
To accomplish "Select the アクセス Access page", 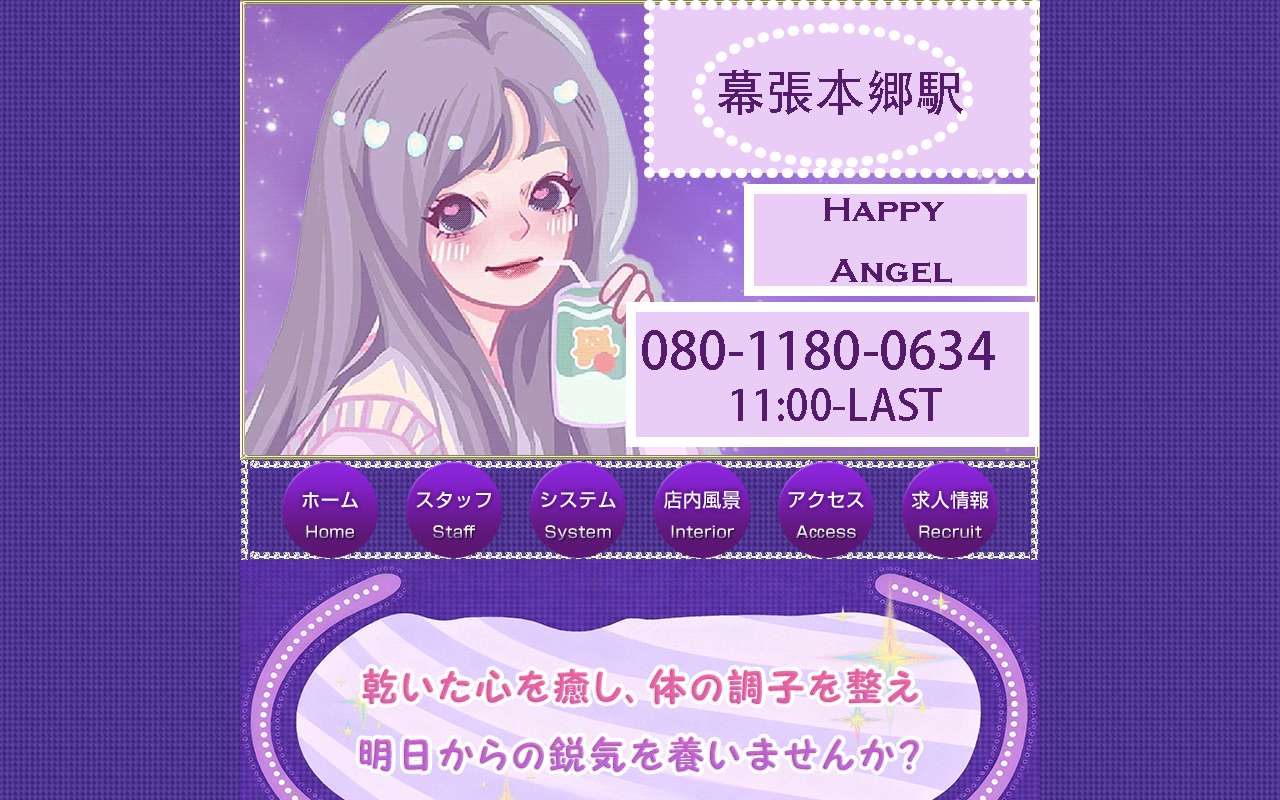I will point(826,511).
